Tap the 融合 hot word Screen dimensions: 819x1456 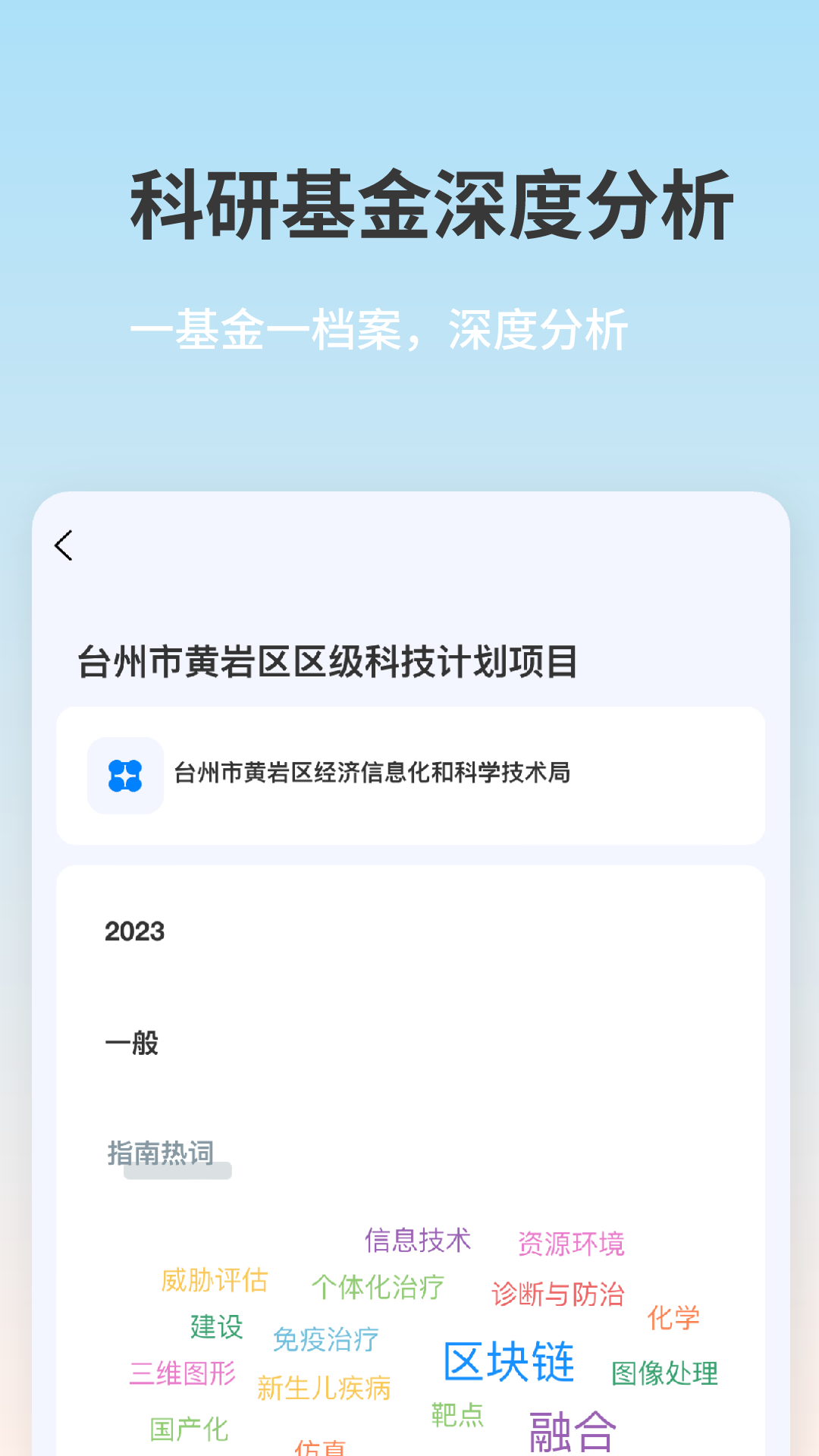pos(570,1429)
